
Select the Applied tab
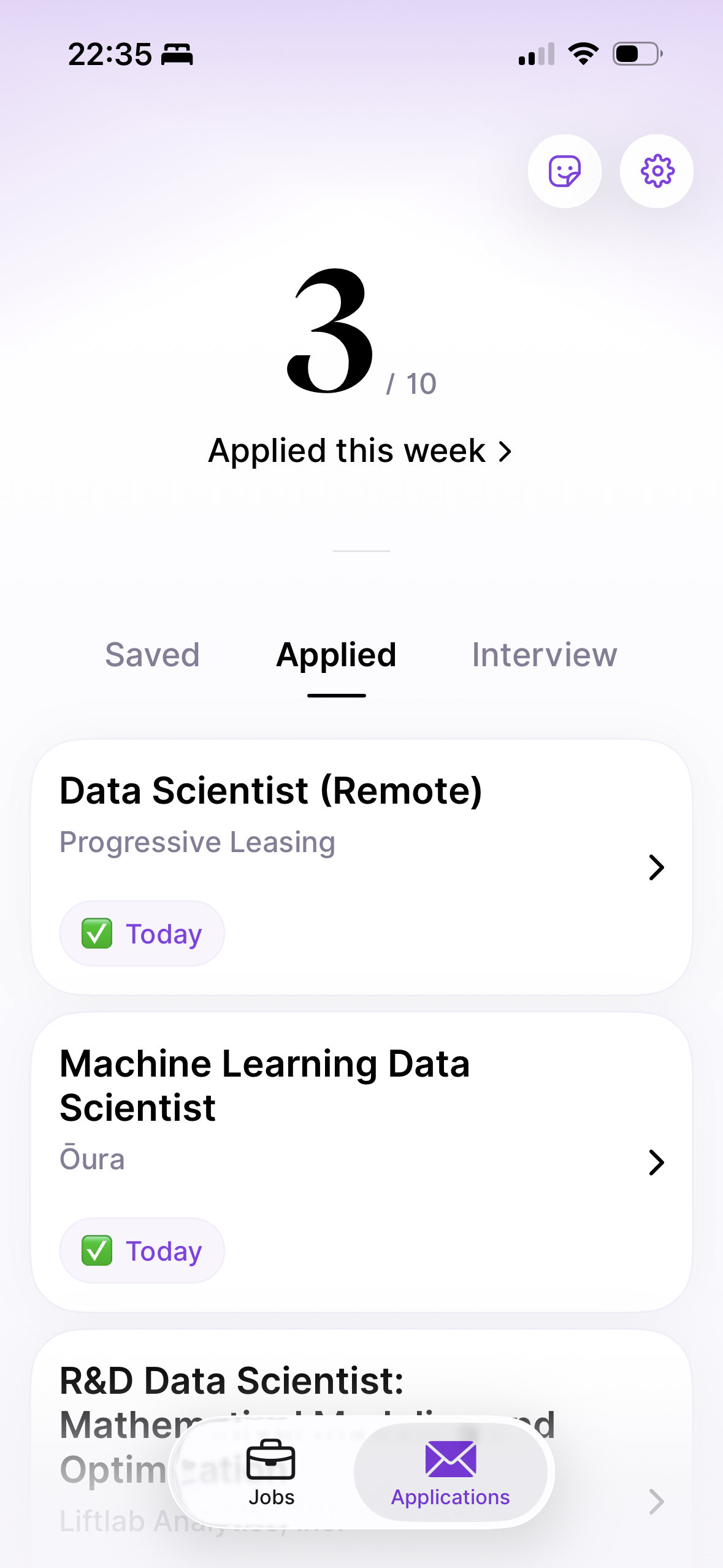336,655
